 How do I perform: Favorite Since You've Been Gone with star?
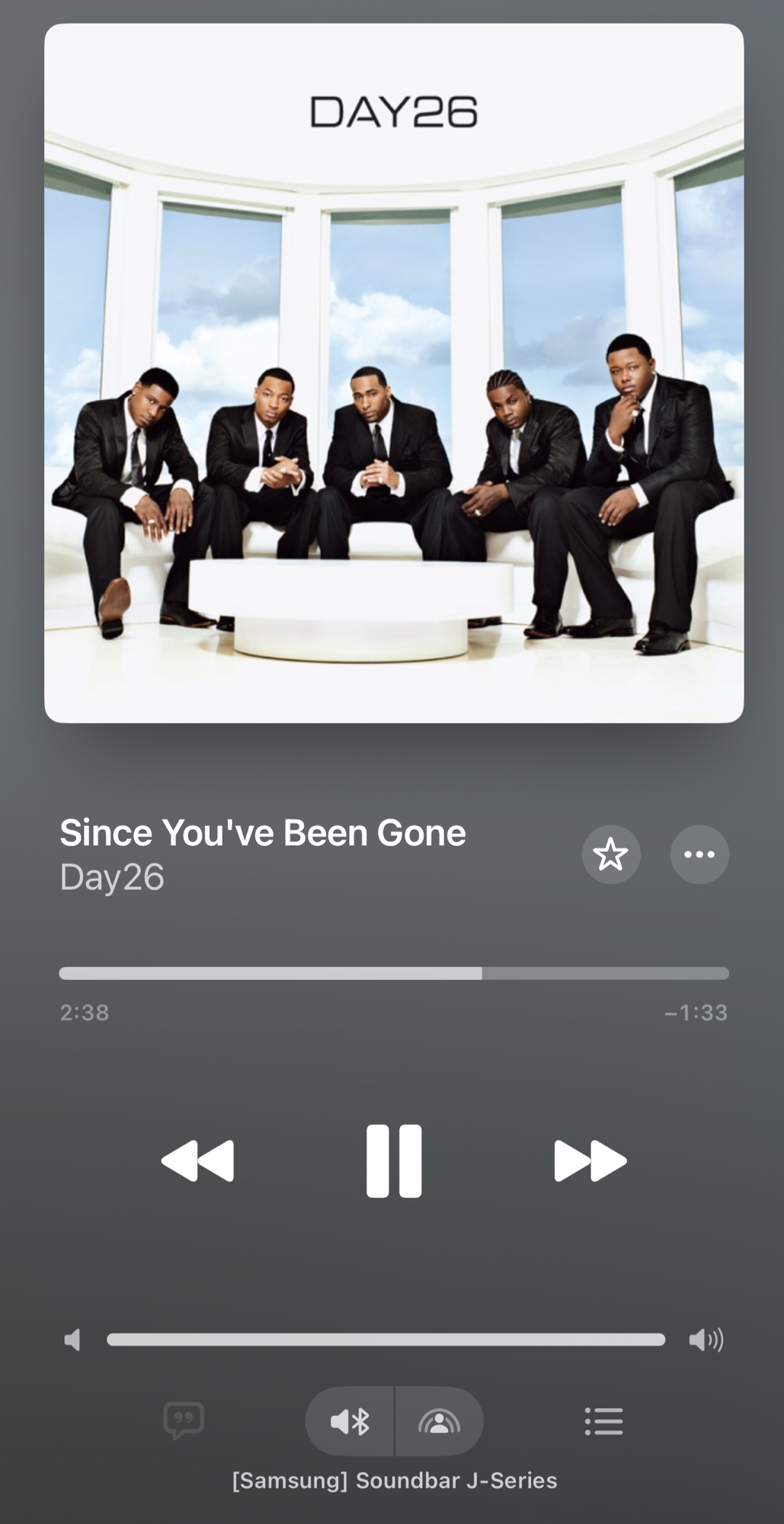[x=611, y=854]
